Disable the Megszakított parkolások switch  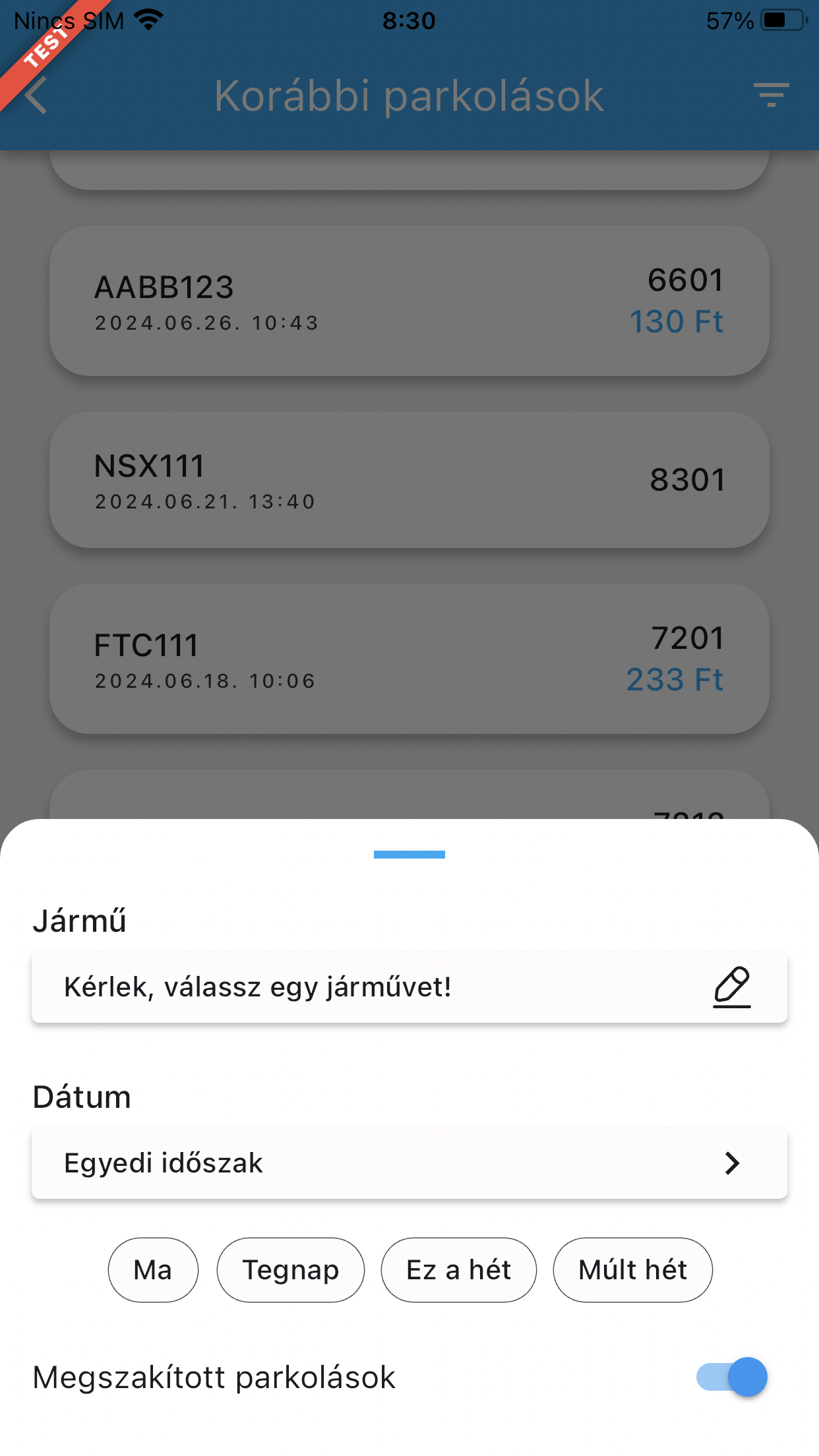click(732, 1377)
